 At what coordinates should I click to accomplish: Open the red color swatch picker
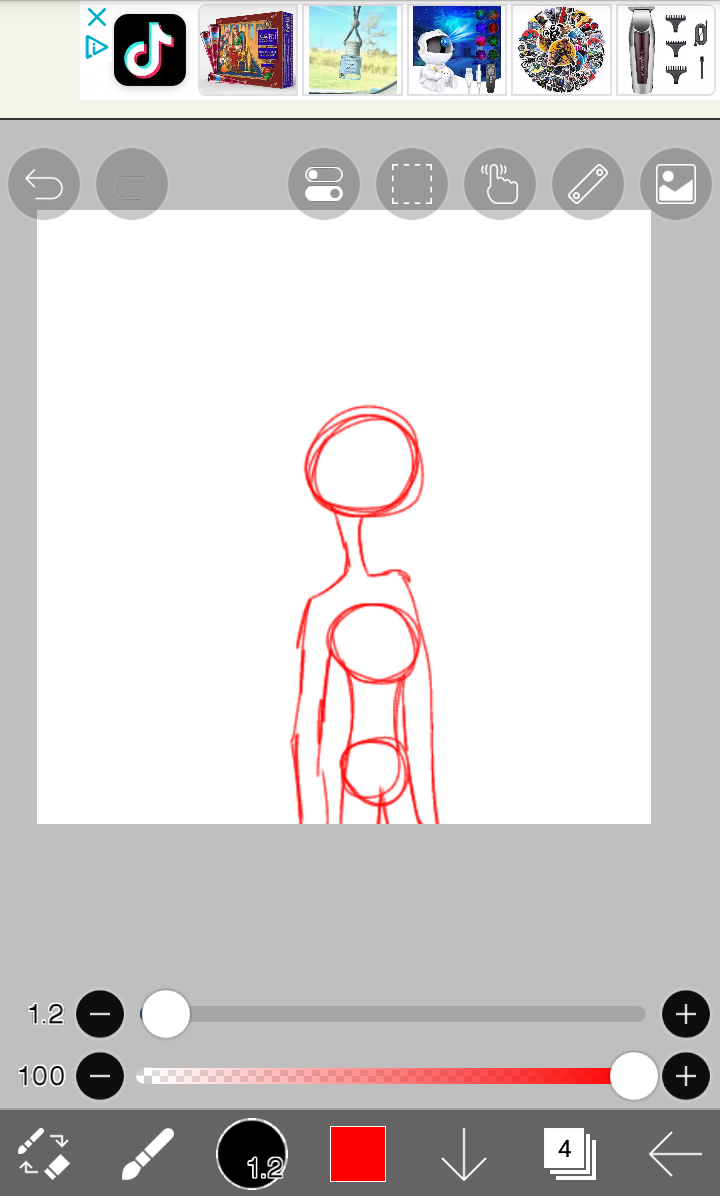coord(358,1153)
